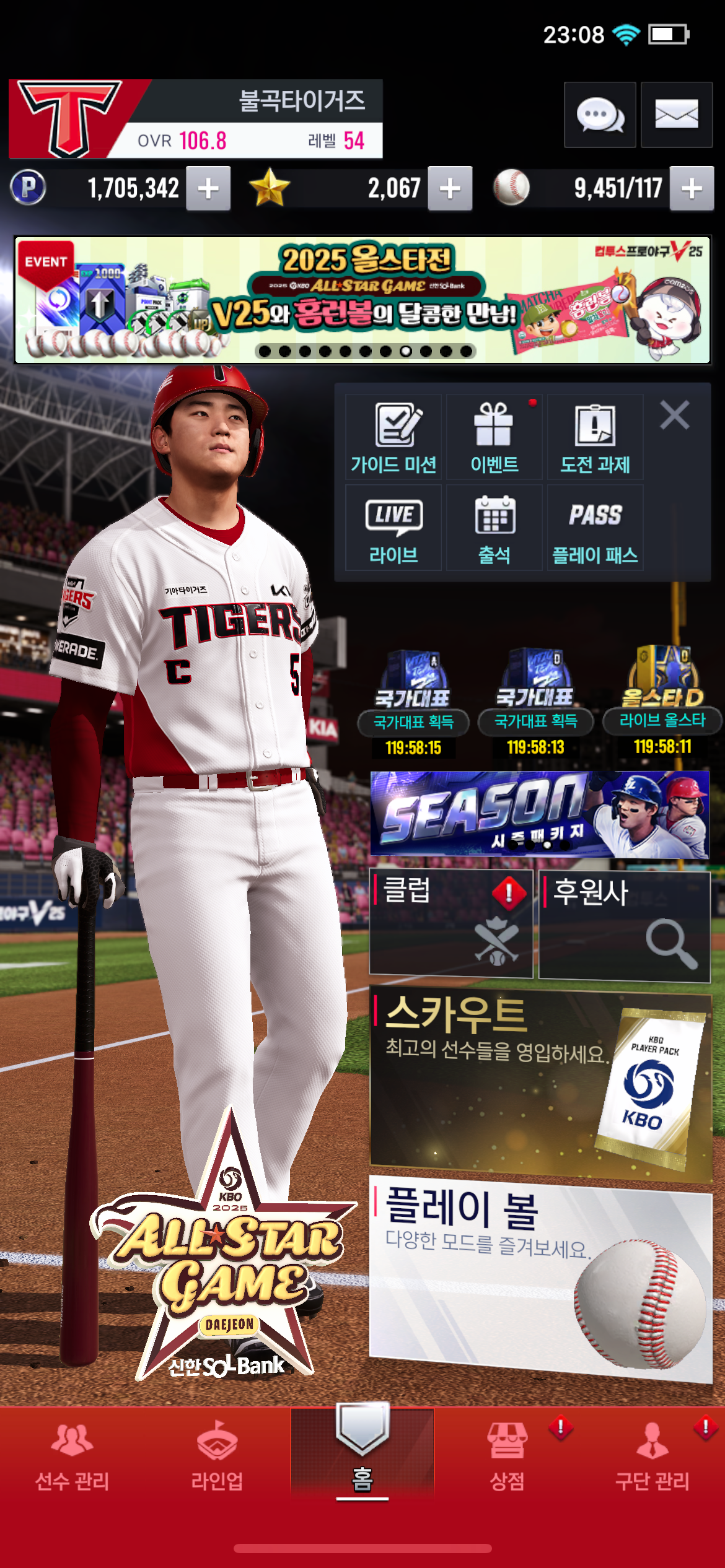The image size is (725, 1568).
Task: Tap the plus next to 1,705,342 points
Action: (x=209, y=188)
